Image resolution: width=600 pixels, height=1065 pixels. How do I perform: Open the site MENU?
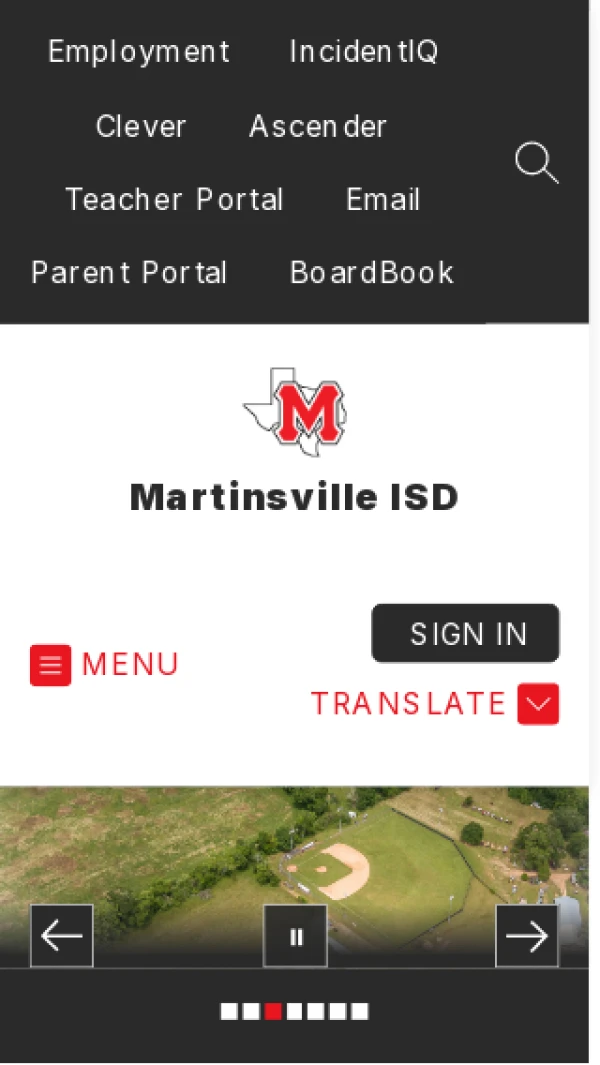point(105,665)
